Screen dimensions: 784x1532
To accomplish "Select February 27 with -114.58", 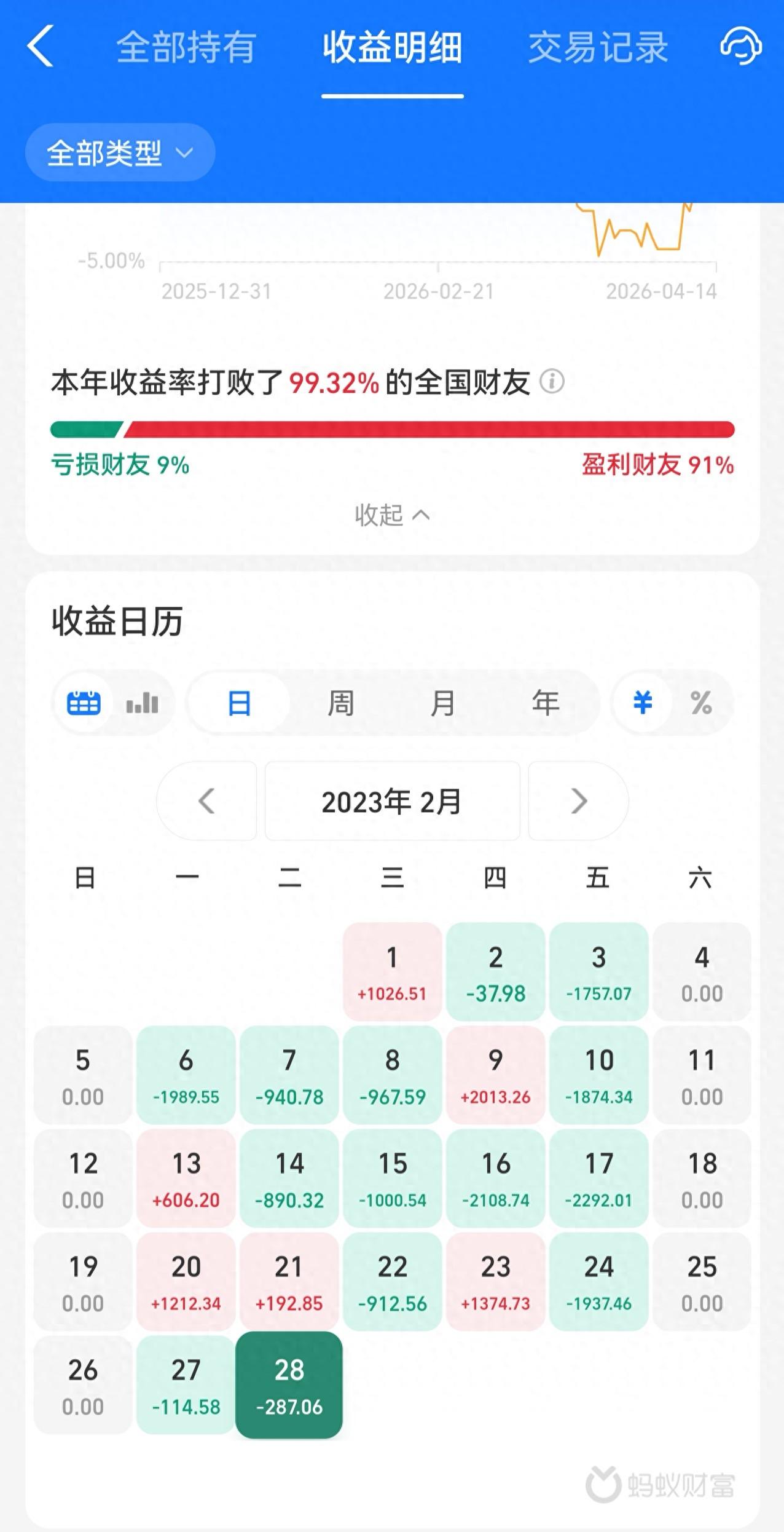I will click(x=186, y=1385).
